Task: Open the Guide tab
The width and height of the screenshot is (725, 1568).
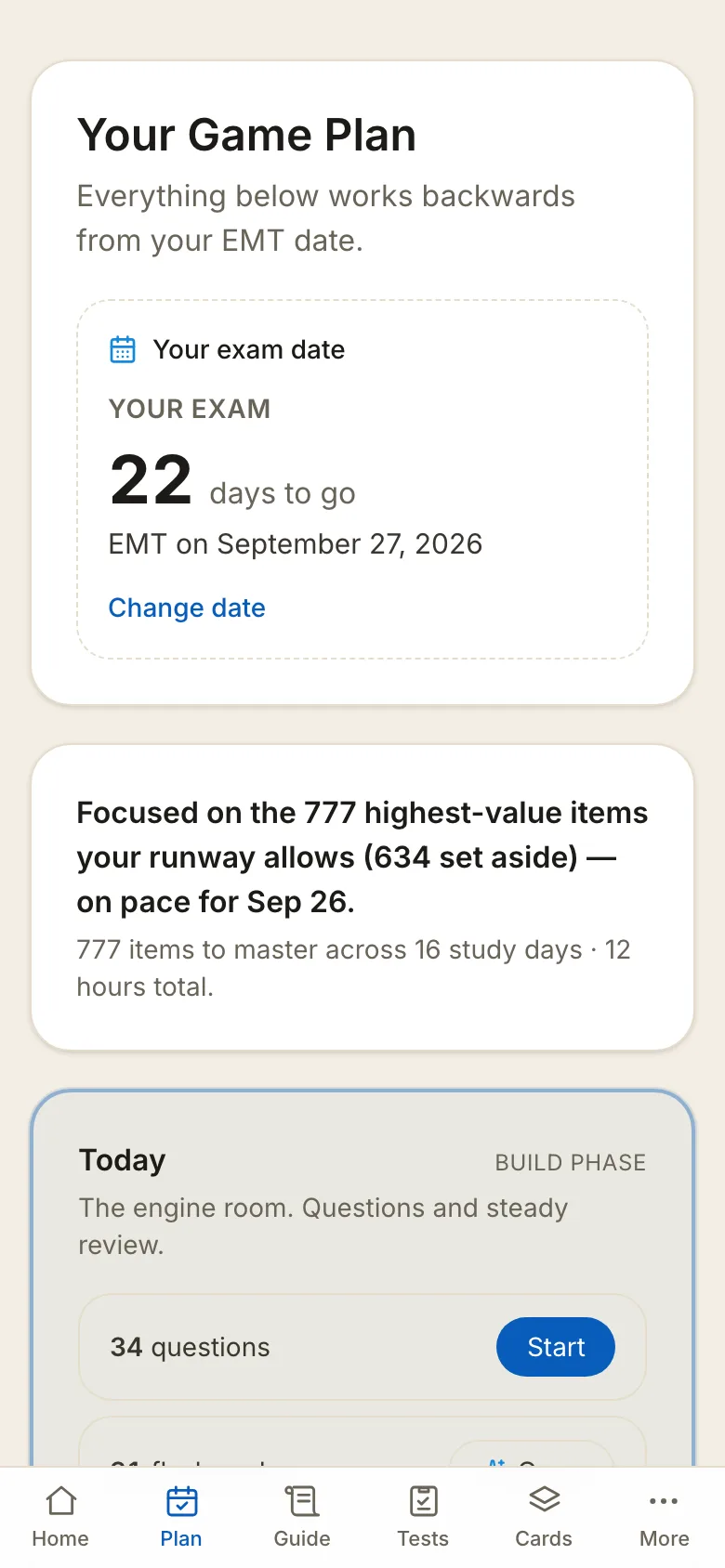Action: [x=302, y=1517]
